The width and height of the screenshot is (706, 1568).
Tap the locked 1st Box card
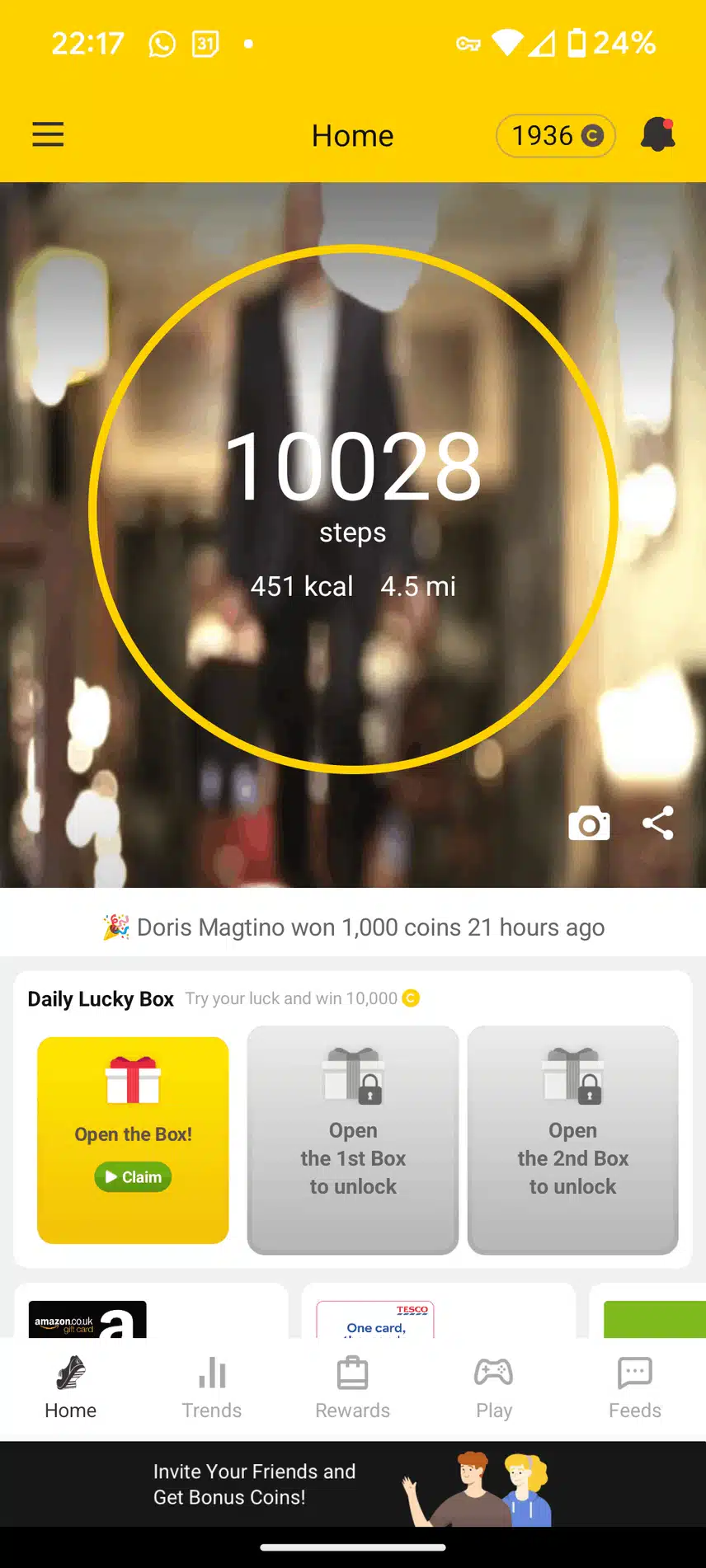click(x=353, y=1140)
